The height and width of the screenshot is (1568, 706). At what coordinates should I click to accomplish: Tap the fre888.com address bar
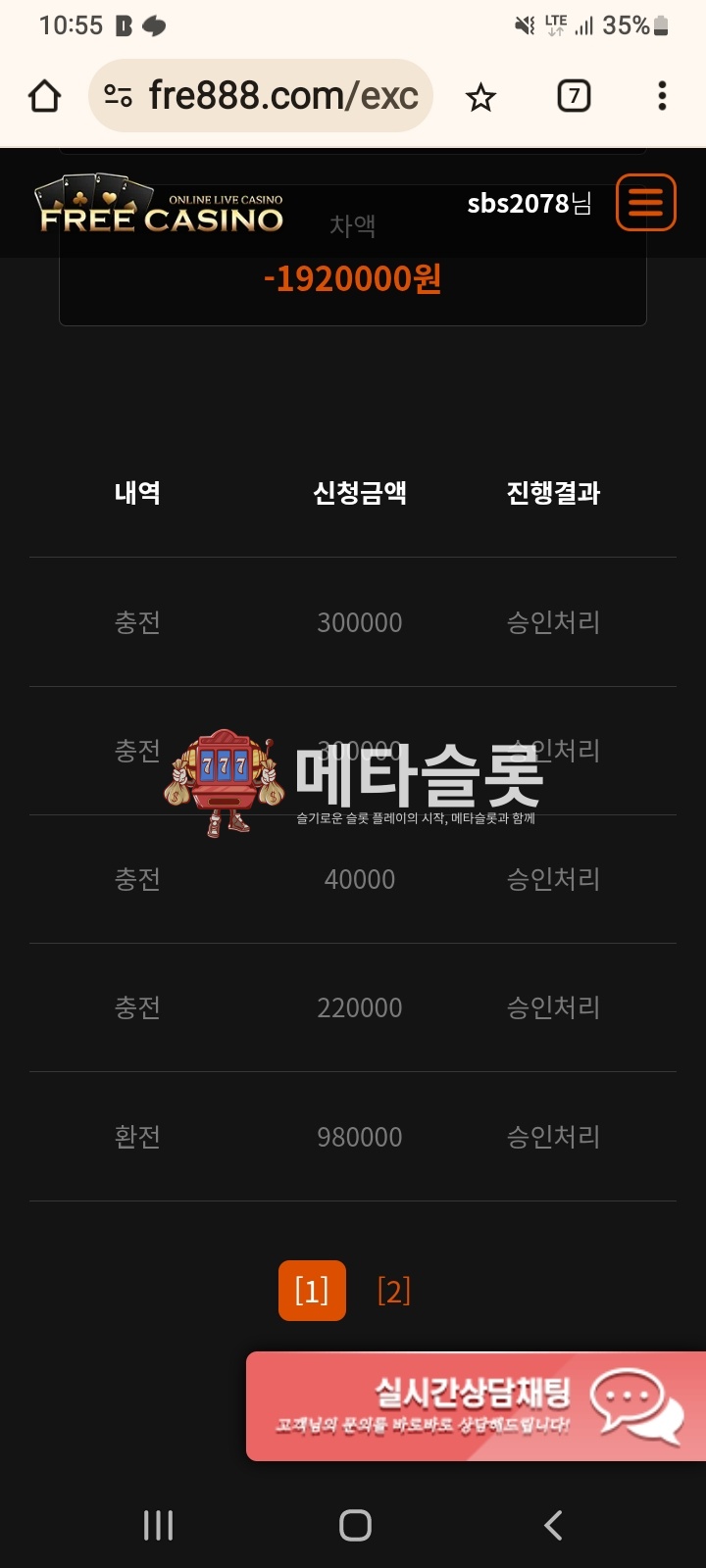click(x=284, y=96)
